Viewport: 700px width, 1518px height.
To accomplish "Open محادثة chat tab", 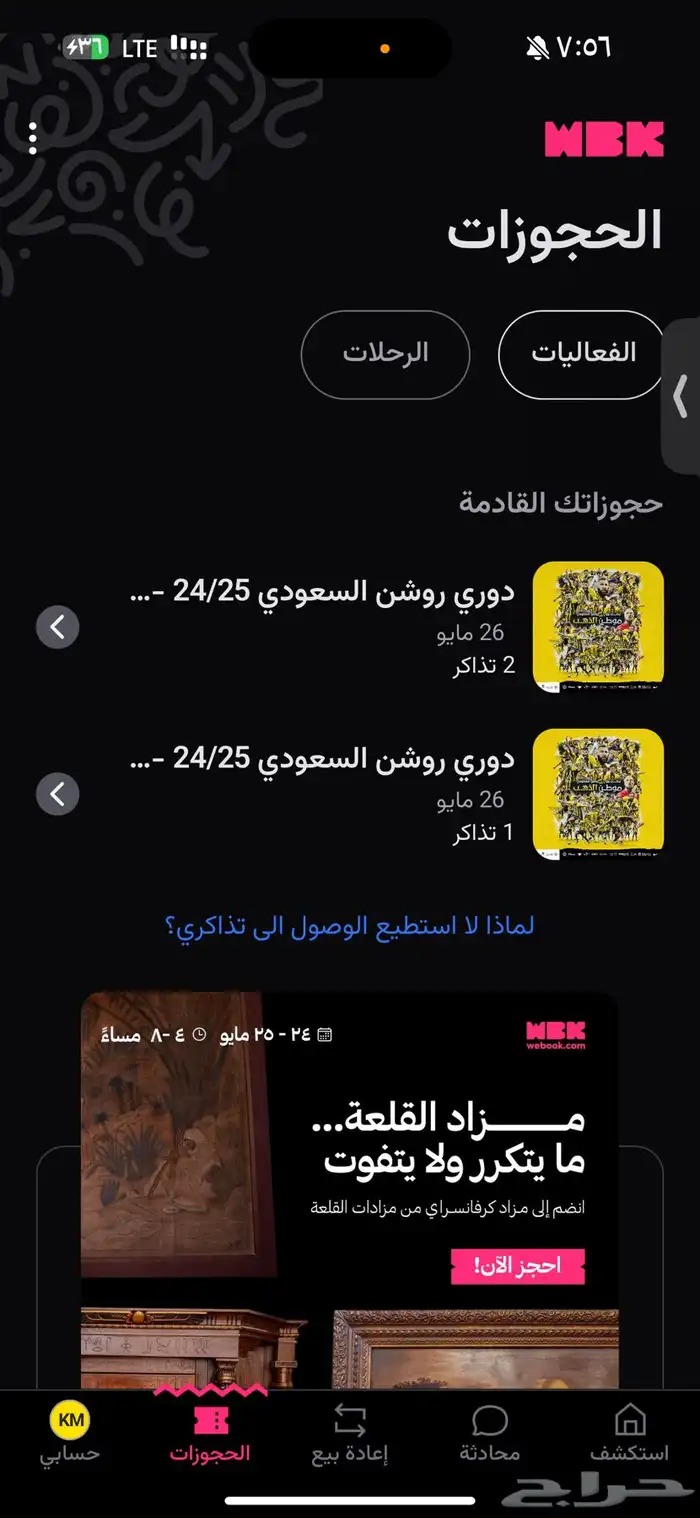I will (x=489, y=1433).
